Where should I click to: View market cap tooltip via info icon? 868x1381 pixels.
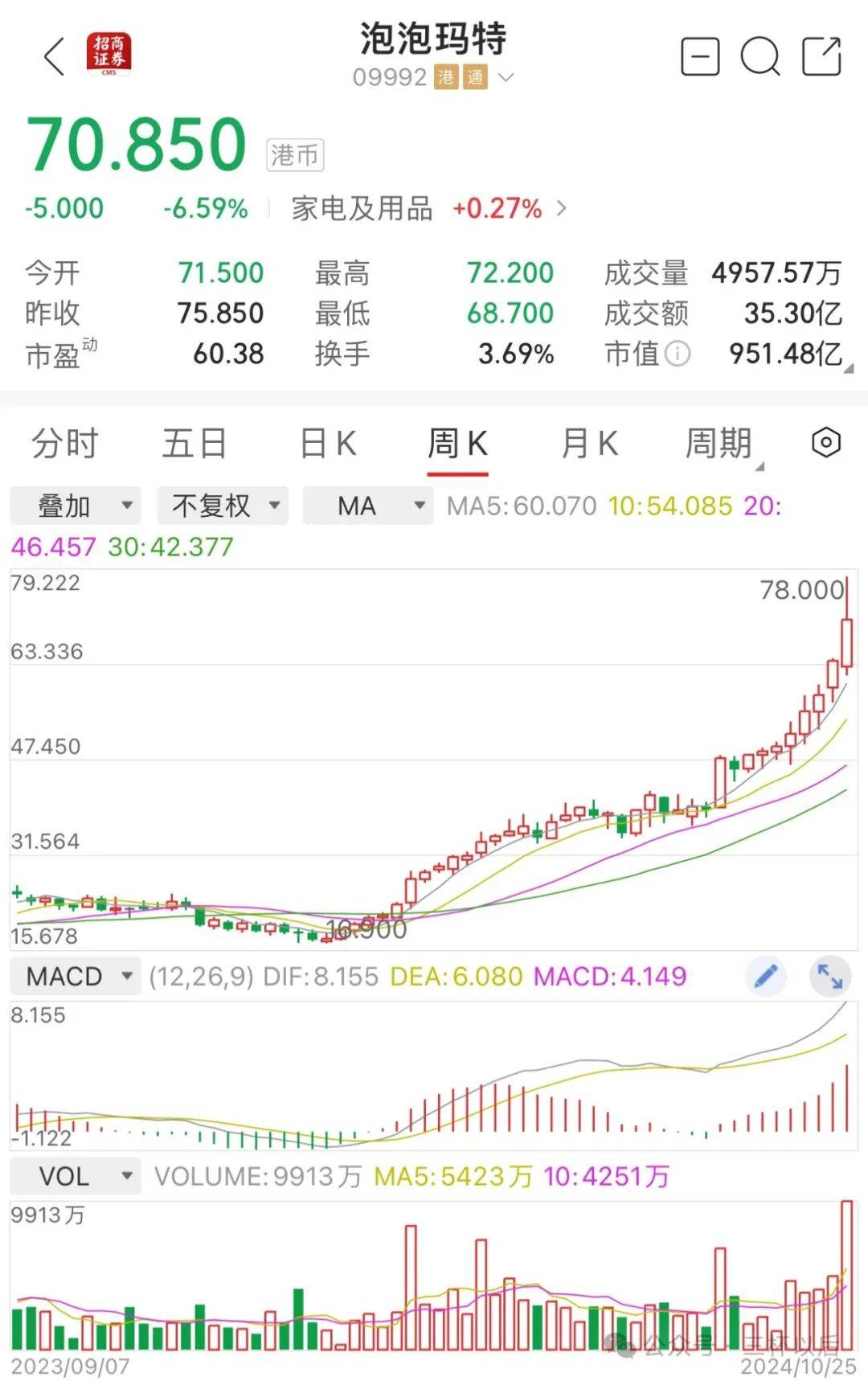click(678, 354)
